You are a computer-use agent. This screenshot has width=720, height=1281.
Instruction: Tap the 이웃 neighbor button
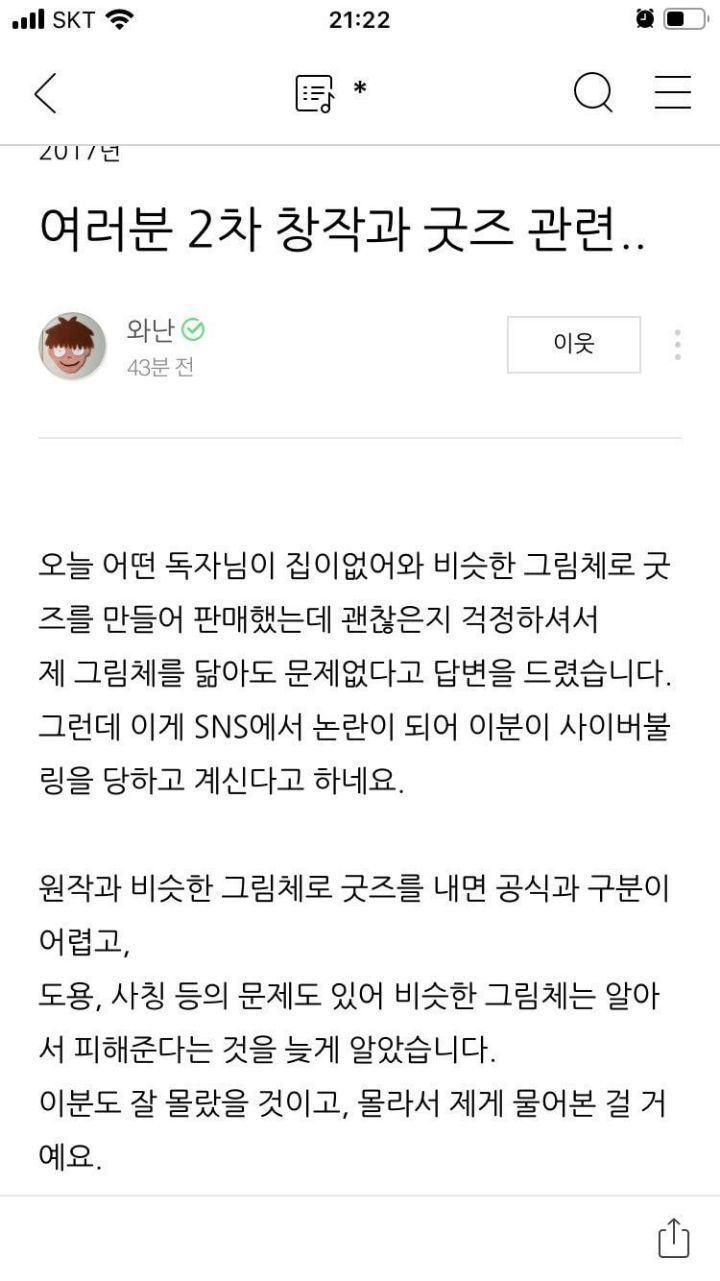[x=573, y=343]
